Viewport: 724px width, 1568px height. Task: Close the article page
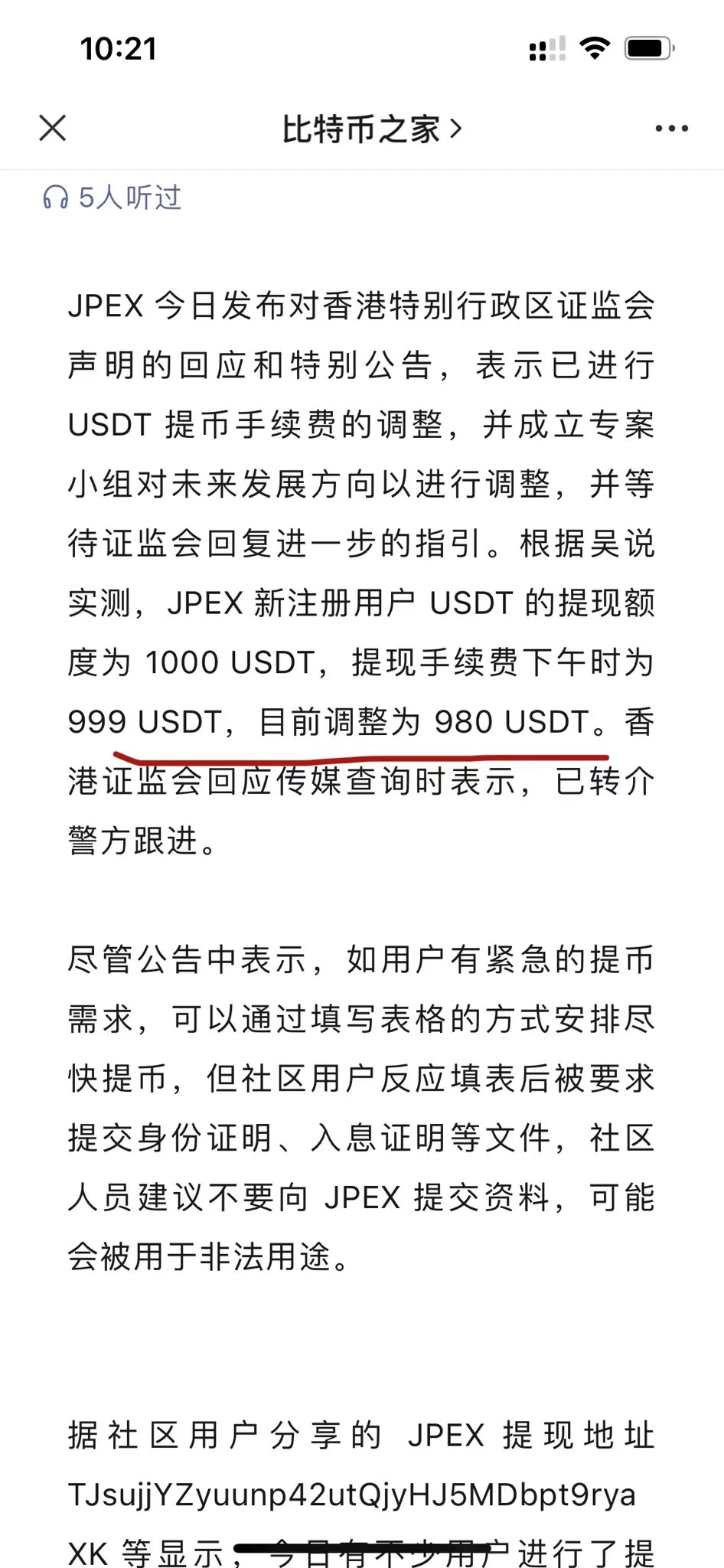[x=53, y=129]
